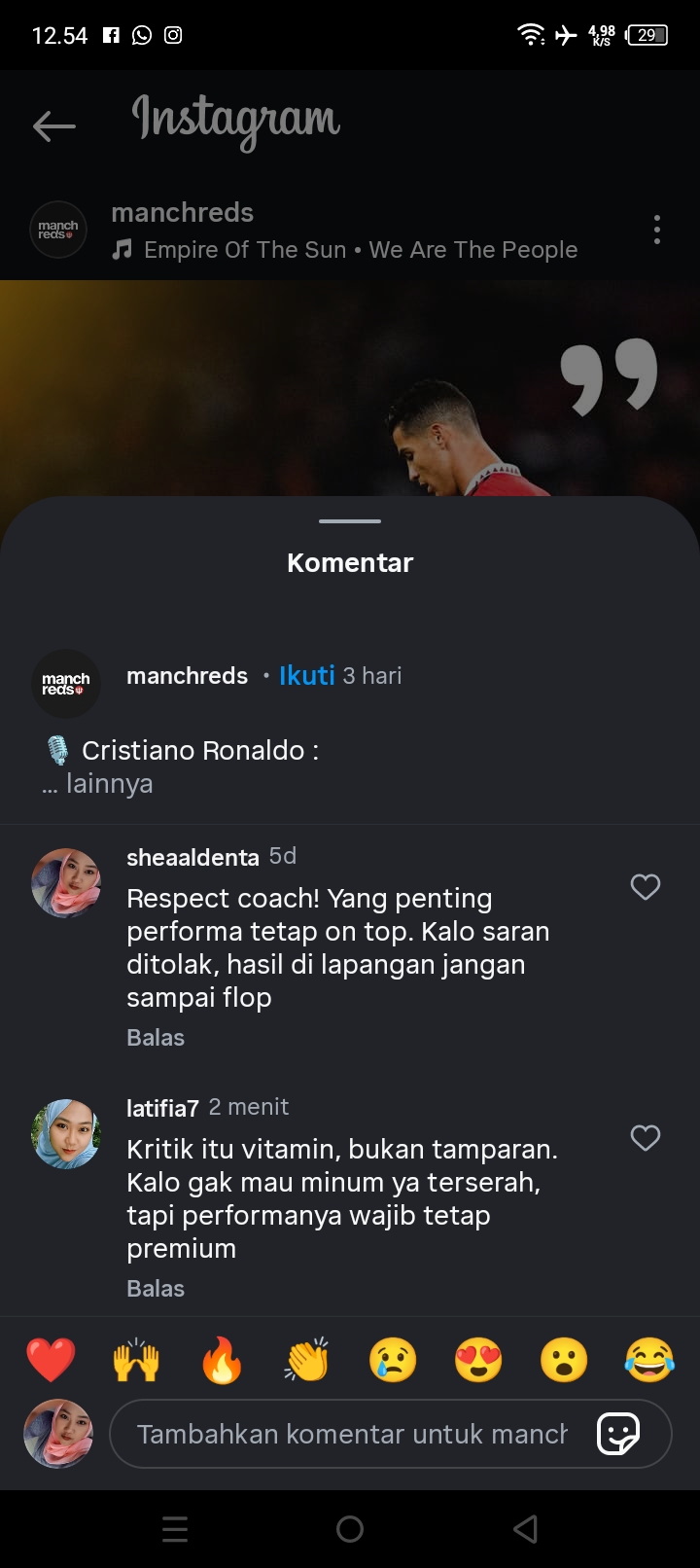The height and width of the screenshot is (1568, 700).
Task: Focus the Tambahkan komentar input field
Action: tap(350, 1434)
